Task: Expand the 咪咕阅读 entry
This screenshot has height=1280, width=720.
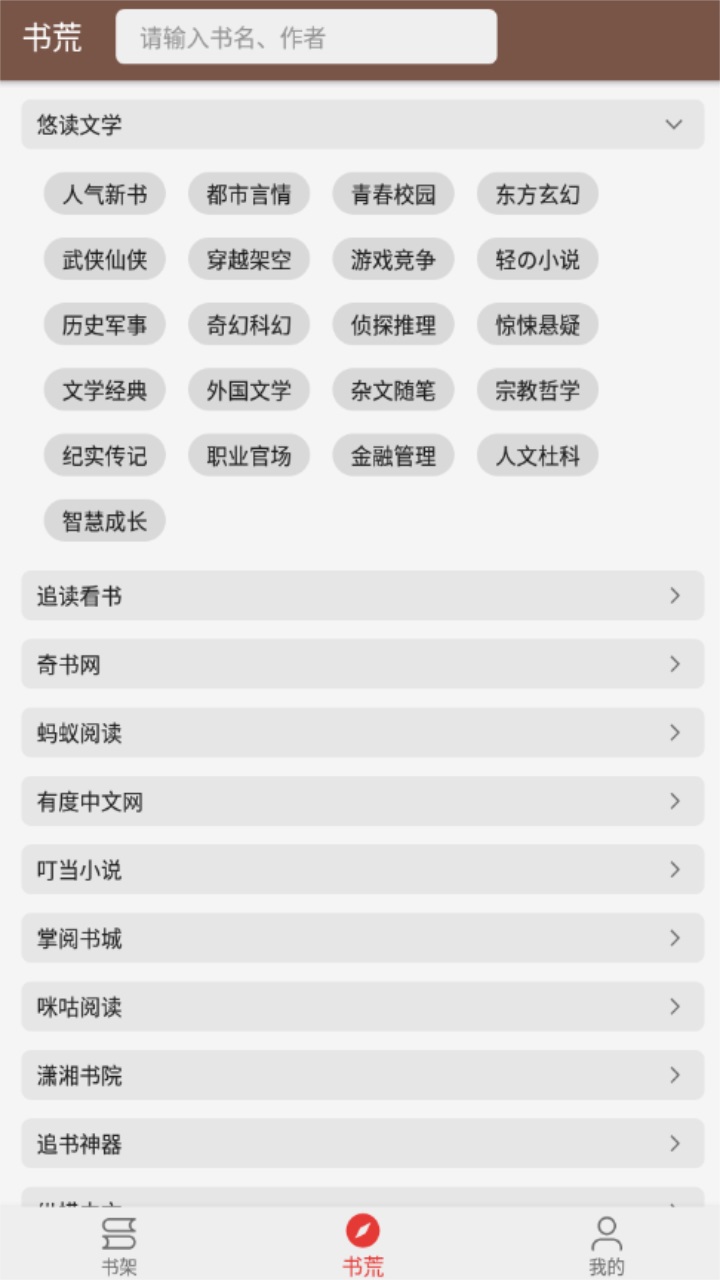Action: coord(360,1007)
